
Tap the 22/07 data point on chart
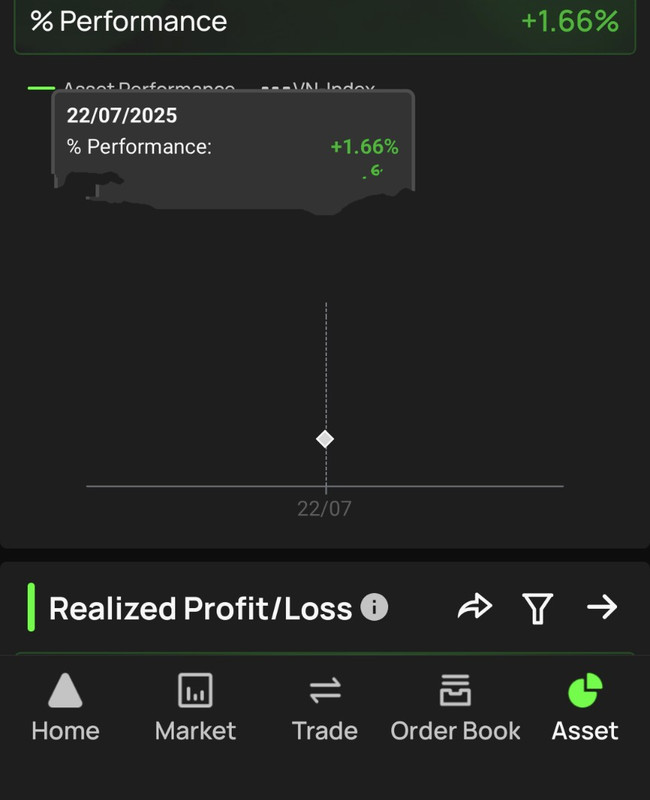(325, 439)
